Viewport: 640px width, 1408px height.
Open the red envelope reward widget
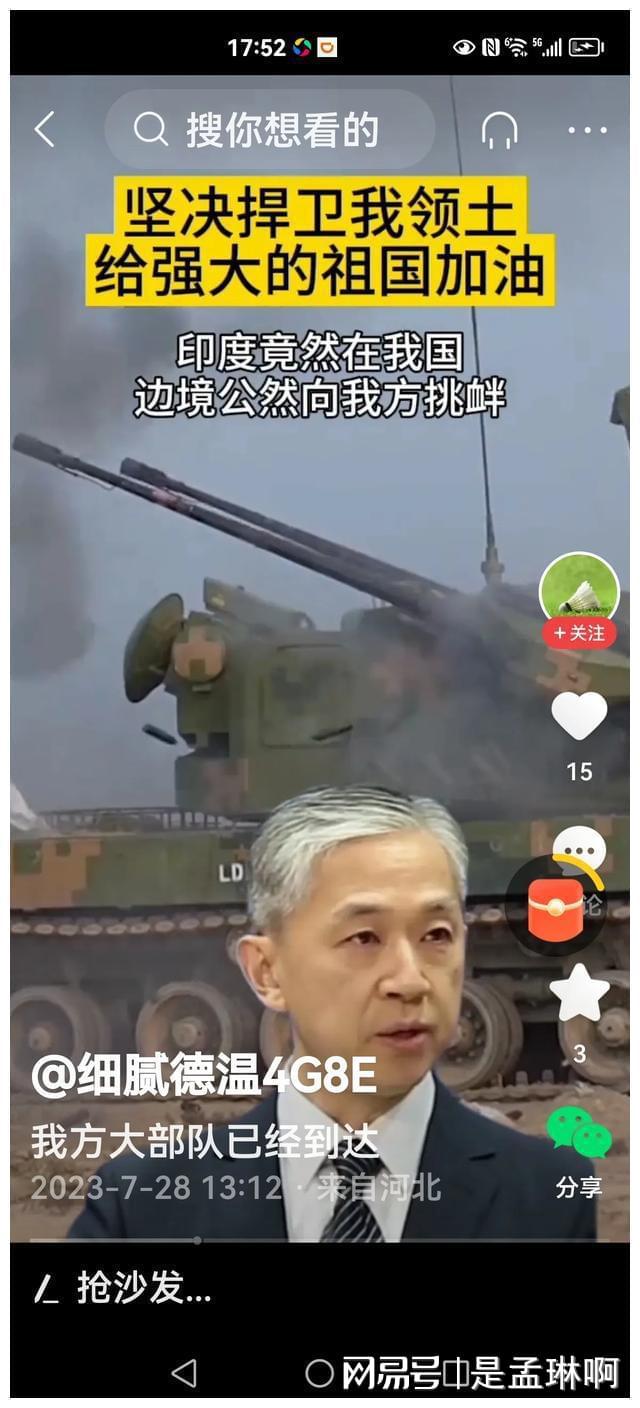tap(556, 909)
